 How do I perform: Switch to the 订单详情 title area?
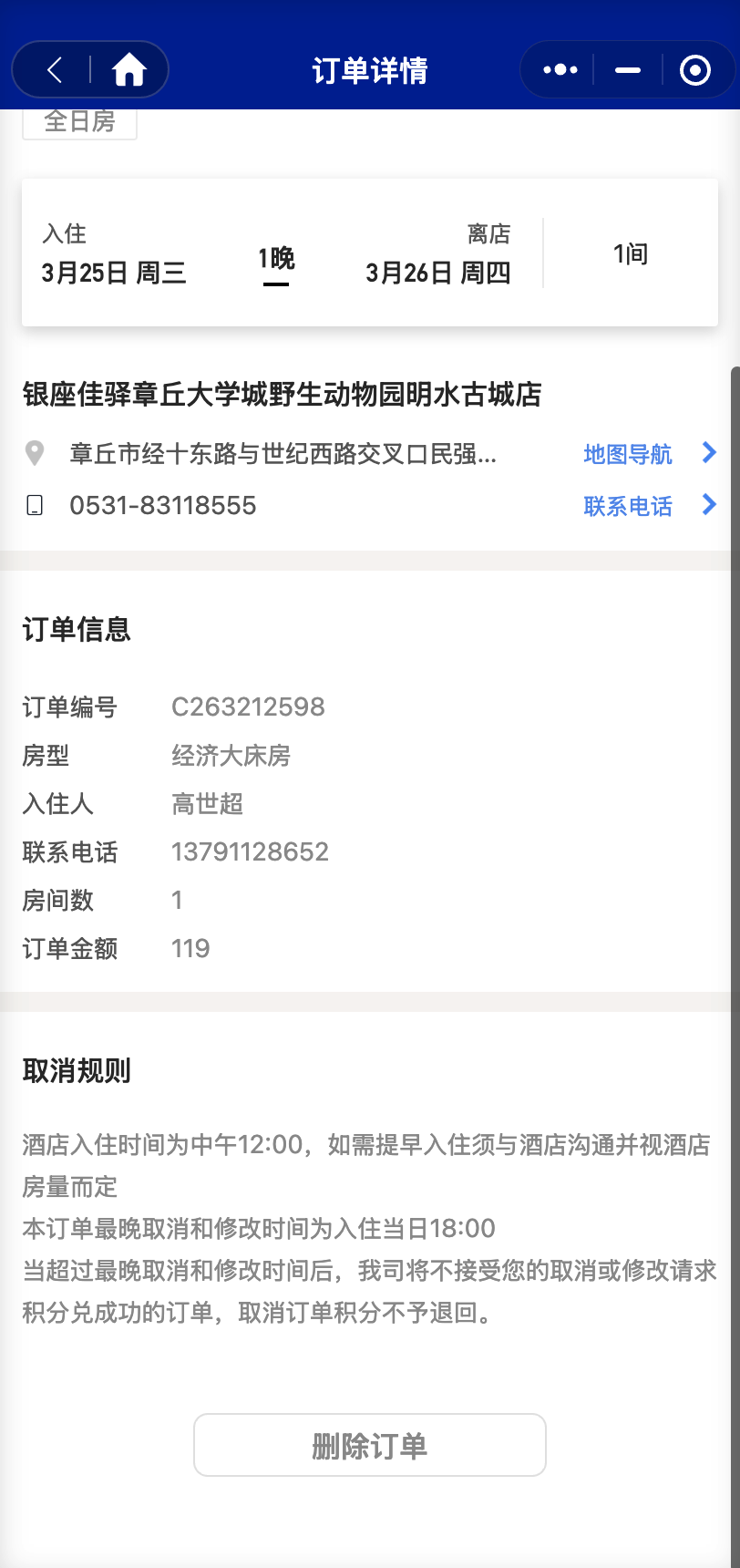coord(370,69)
